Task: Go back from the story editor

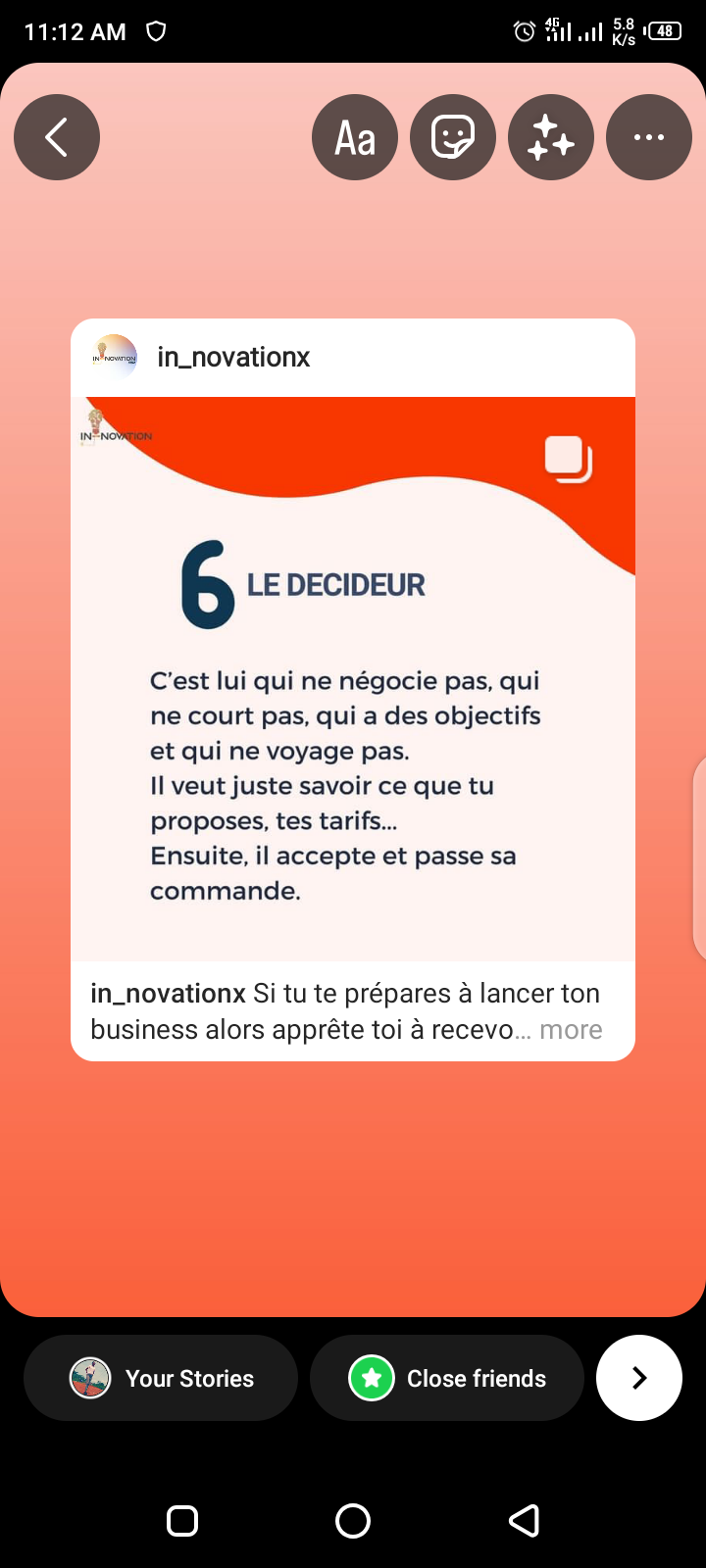Action: tap(57, 137)
